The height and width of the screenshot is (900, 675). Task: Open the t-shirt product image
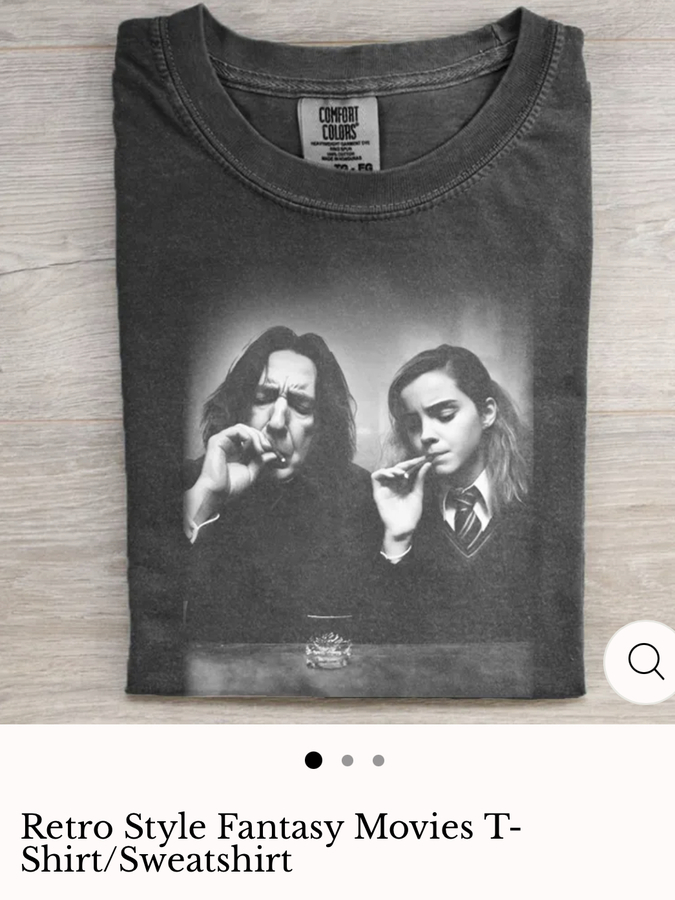(337, 360)
